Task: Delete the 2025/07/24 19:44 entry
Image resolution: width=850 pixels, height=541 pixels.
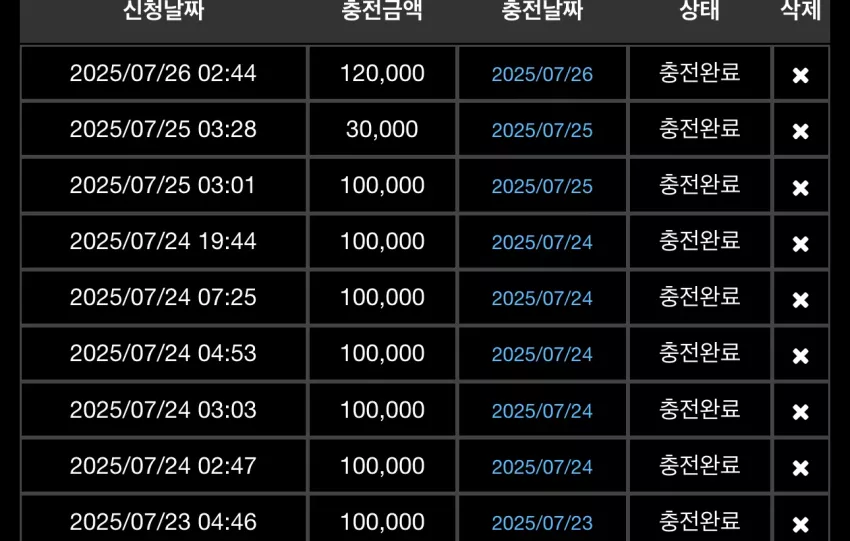Action: [x=800, y=244]
